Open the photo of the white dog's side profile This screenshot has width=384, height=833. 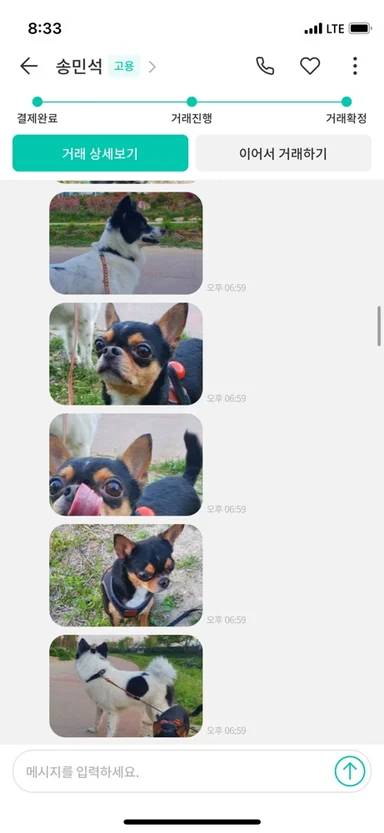pos(126,243)
